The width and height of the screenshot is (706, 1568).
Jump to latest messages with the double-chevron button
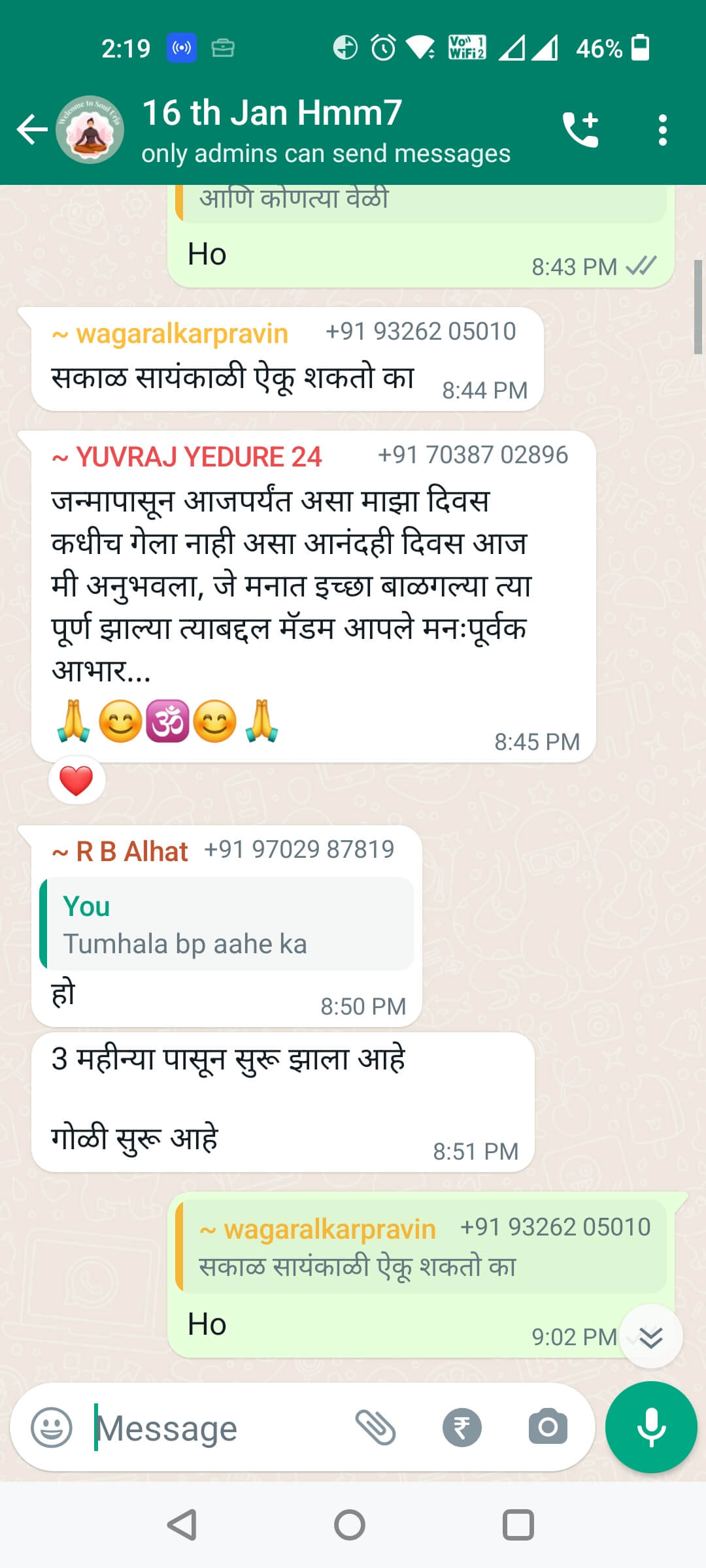click(651, 1337)
